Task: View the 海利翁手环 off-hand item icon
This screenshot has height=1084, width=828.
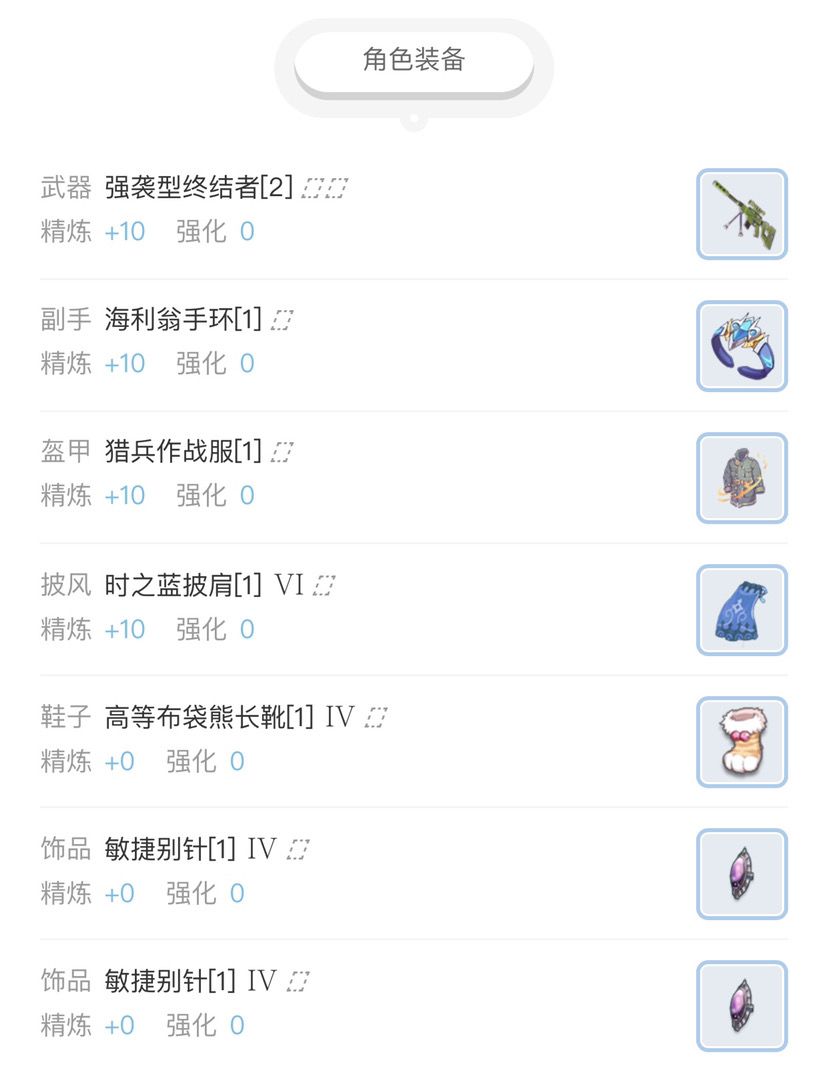Action: [741, 346]
